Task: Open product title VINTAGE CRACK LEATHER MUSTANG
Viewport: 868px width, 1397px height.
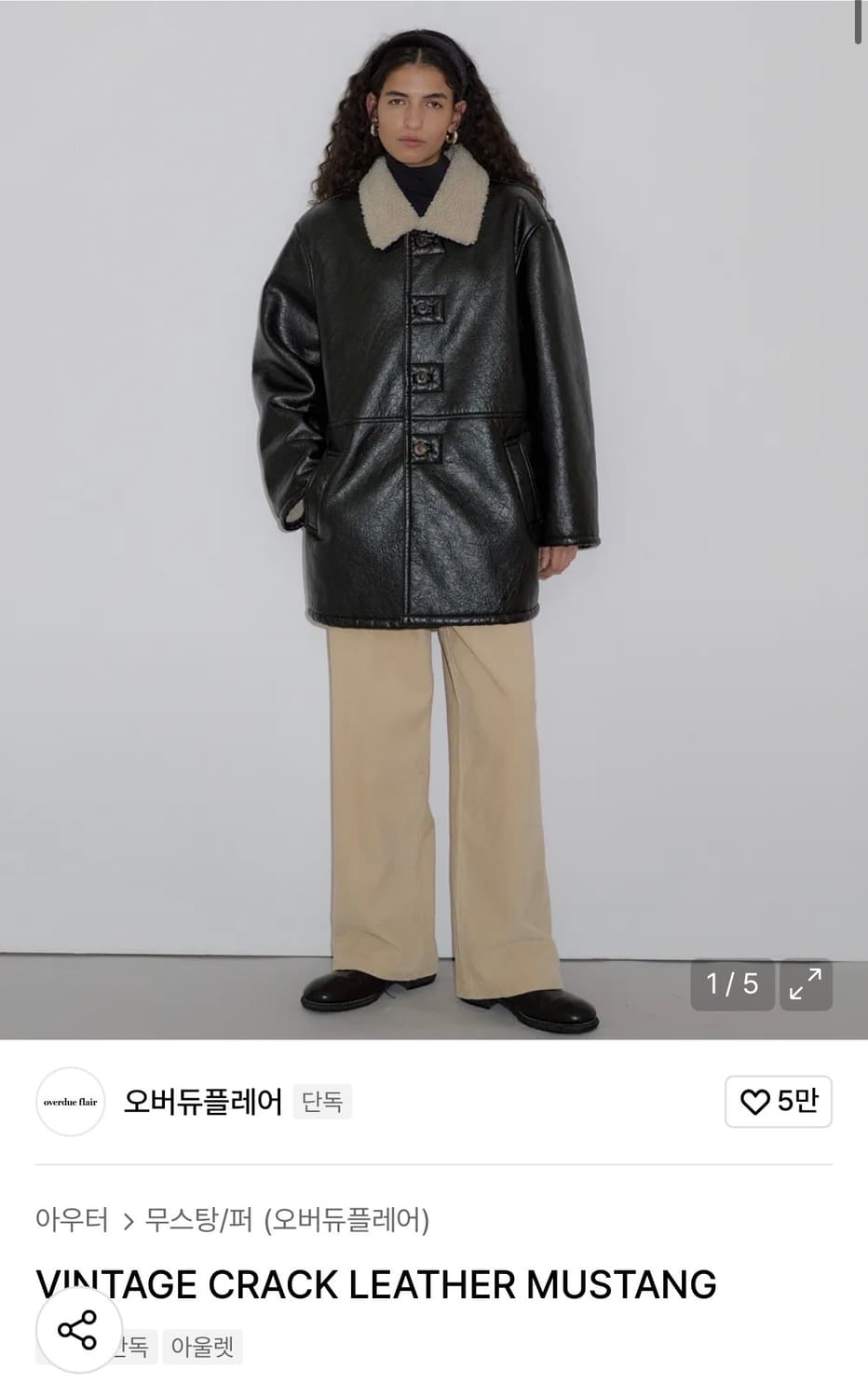Action: coord(373,1283)
